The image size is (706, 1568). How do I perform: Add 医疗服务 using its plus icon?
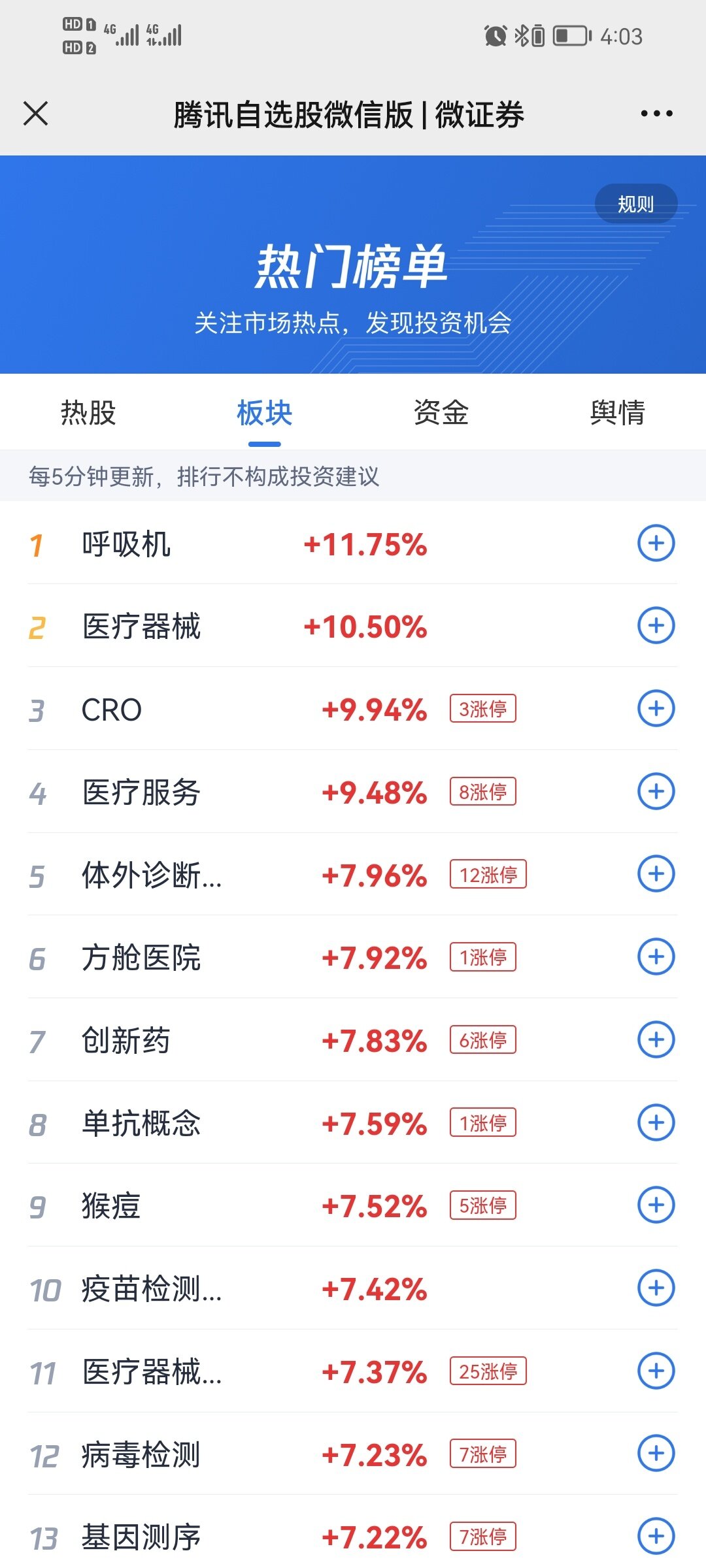click(656, 791)
